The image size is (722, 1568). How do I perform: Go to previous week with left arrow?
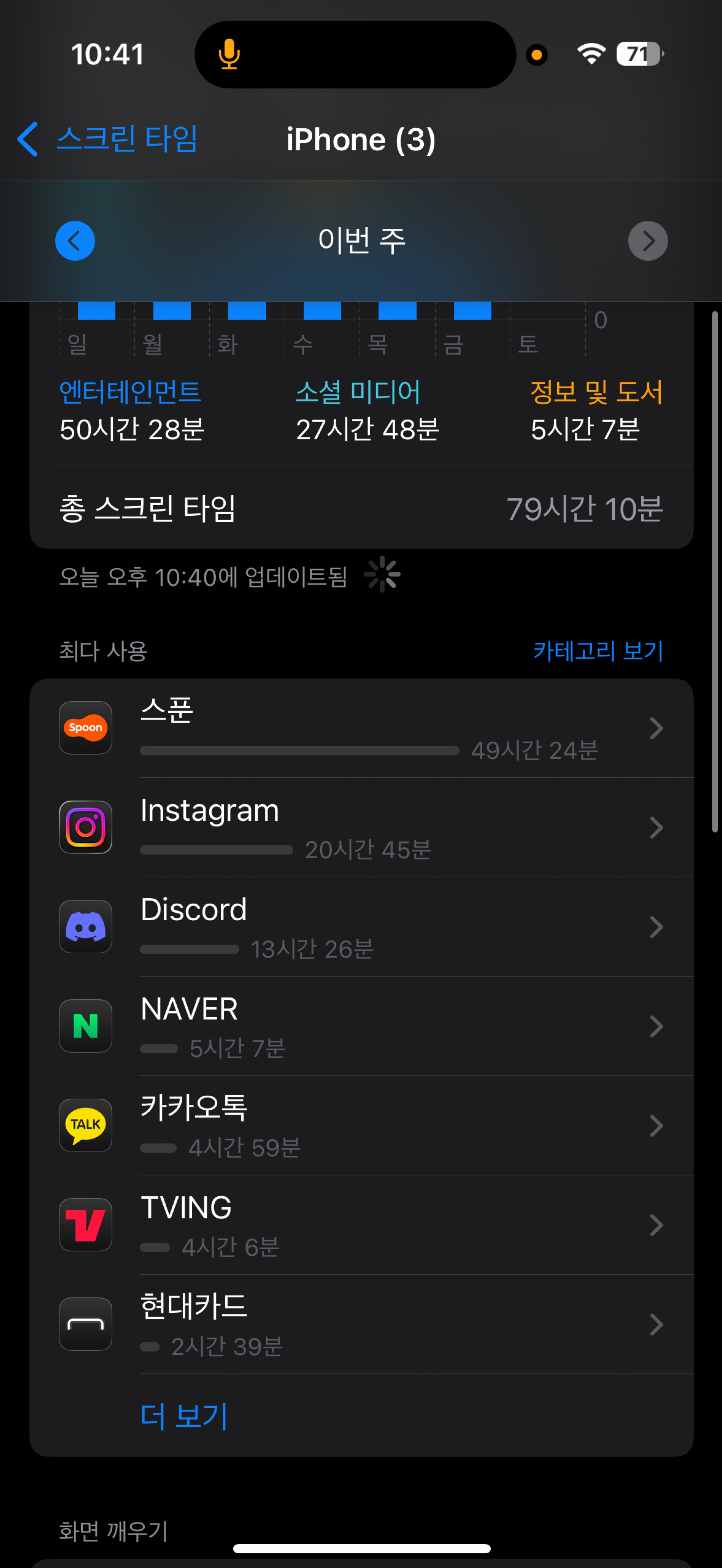pos(75,240)
